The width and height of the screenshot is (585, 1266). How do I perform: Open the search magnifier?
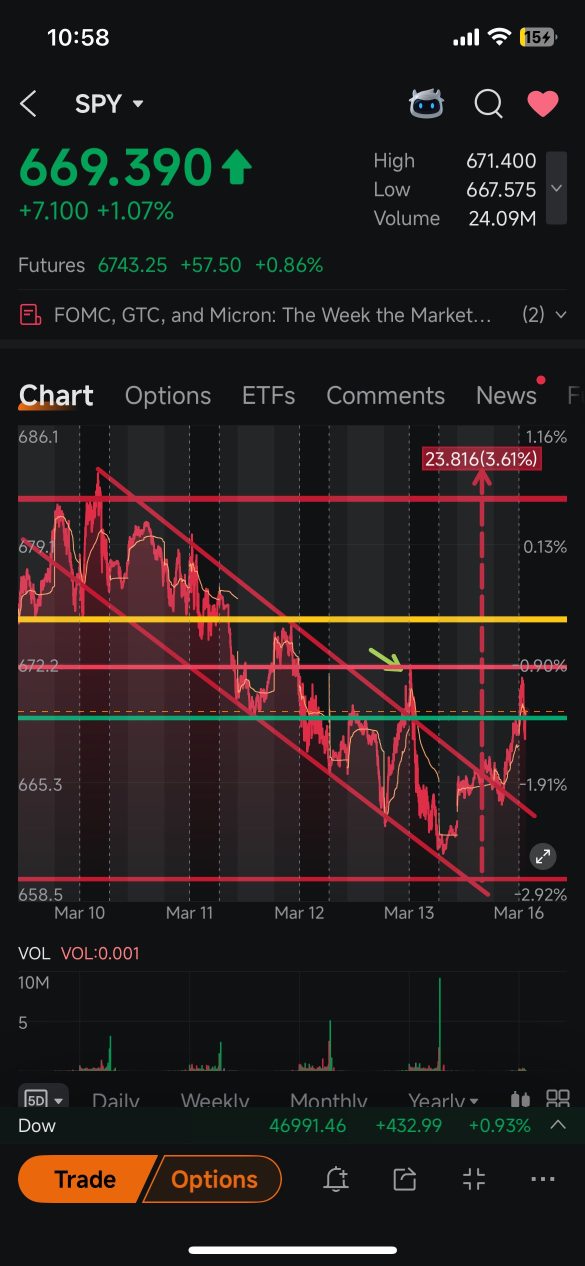(x=488, y=104)
